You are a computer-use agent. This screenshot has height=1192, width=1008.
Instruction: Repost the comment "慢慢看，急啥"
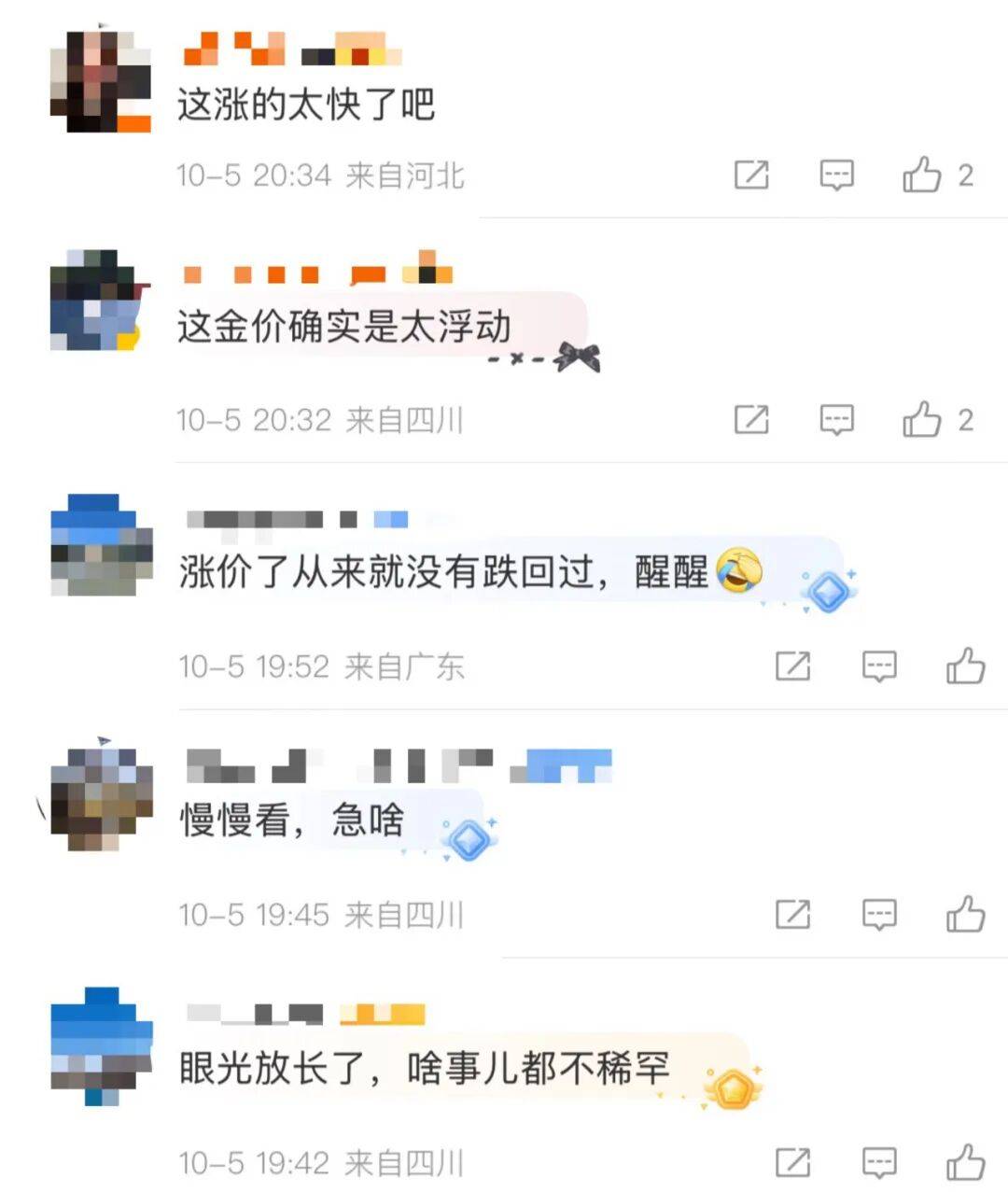(x=793, y=914)
